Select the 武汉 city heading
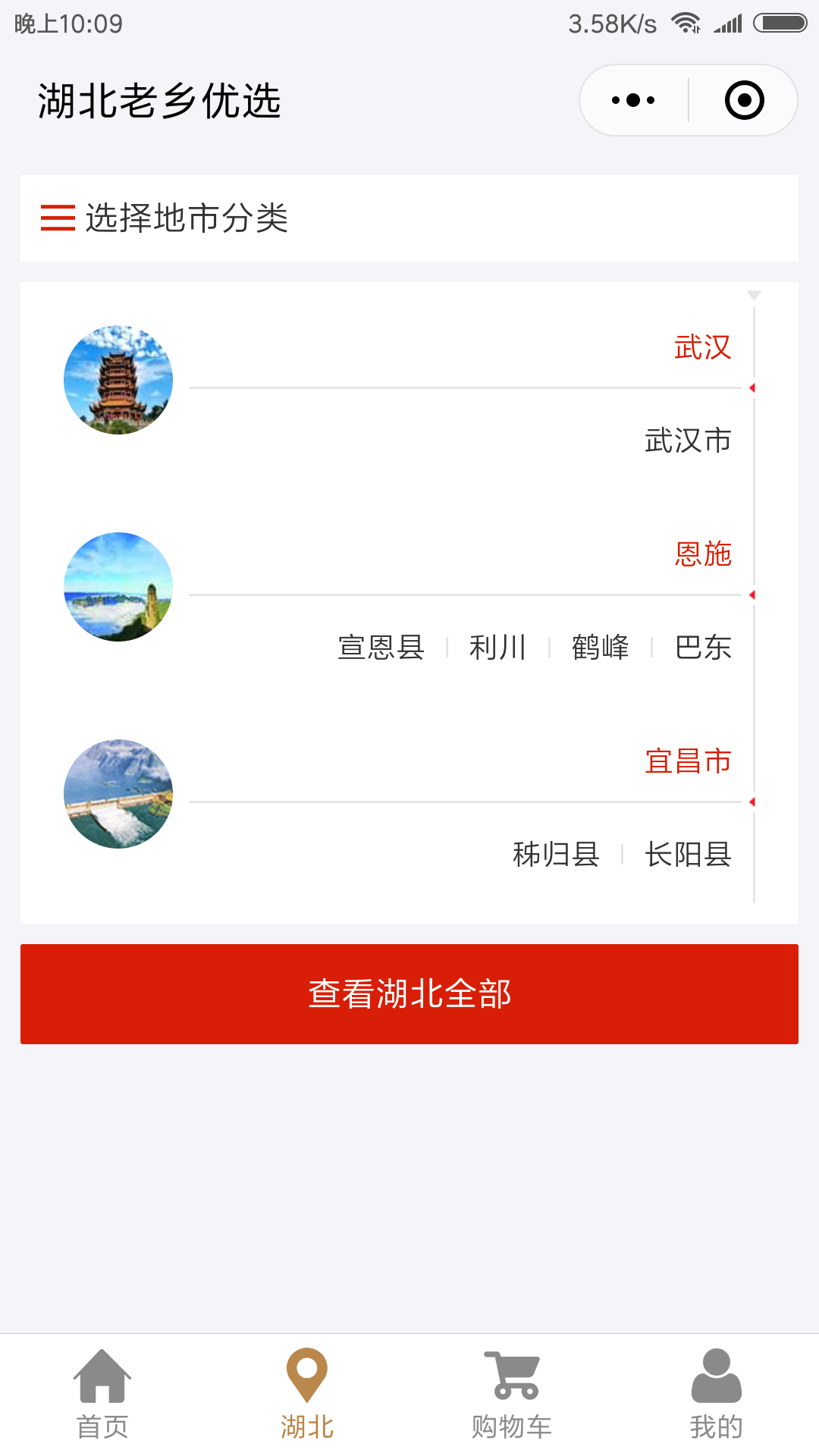This screenshot has width=819, height=1456. [703, 347]
